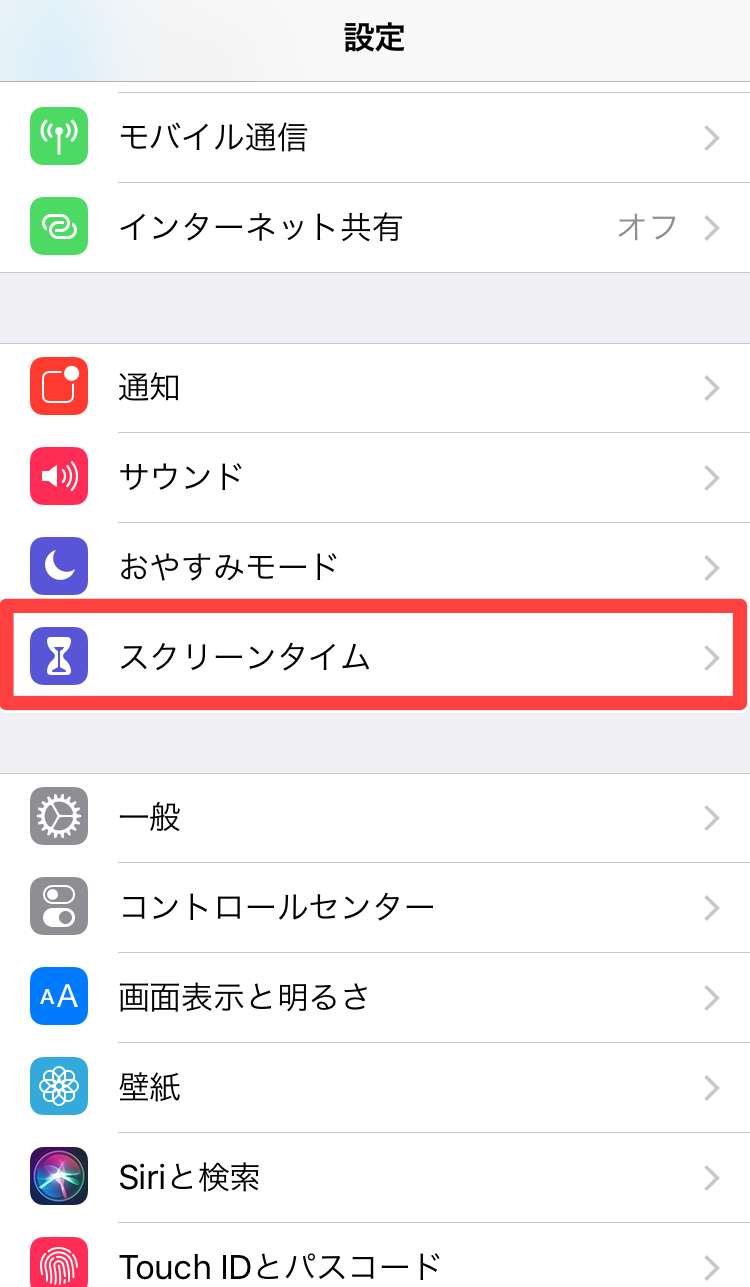Go to 一般 settings

tap(375, 818)
